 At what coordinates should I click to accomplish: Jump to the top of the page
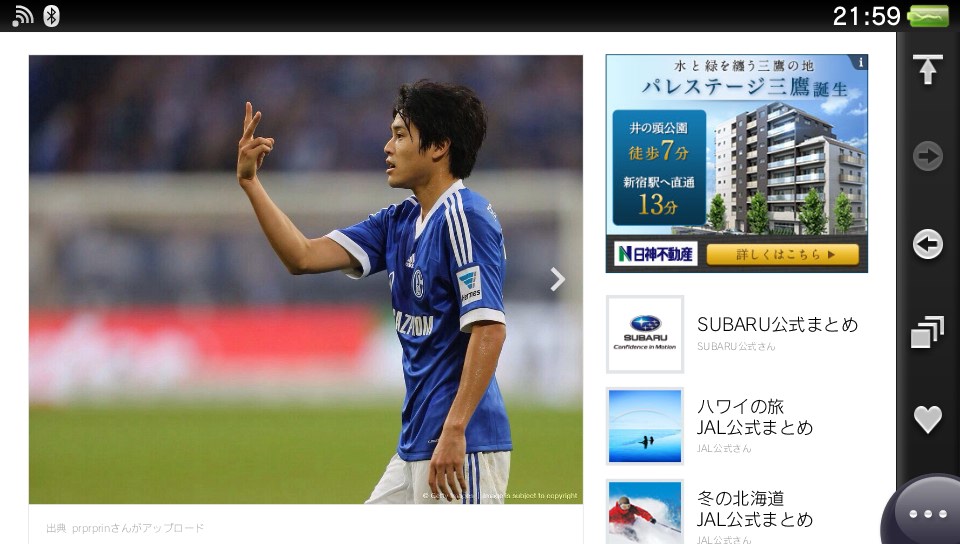[x=927, y=70]
